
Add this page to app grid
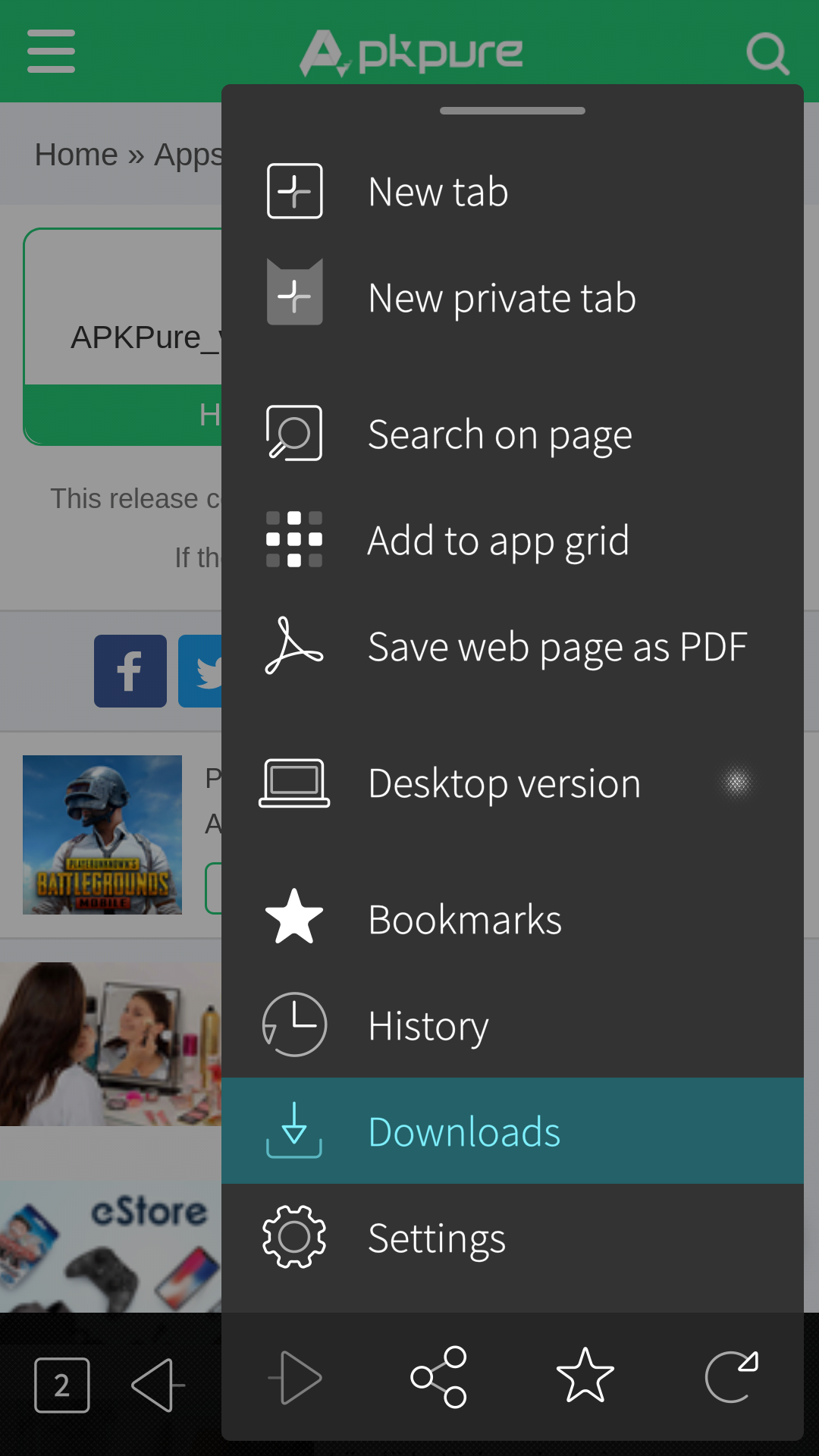[x=497, y=540]
